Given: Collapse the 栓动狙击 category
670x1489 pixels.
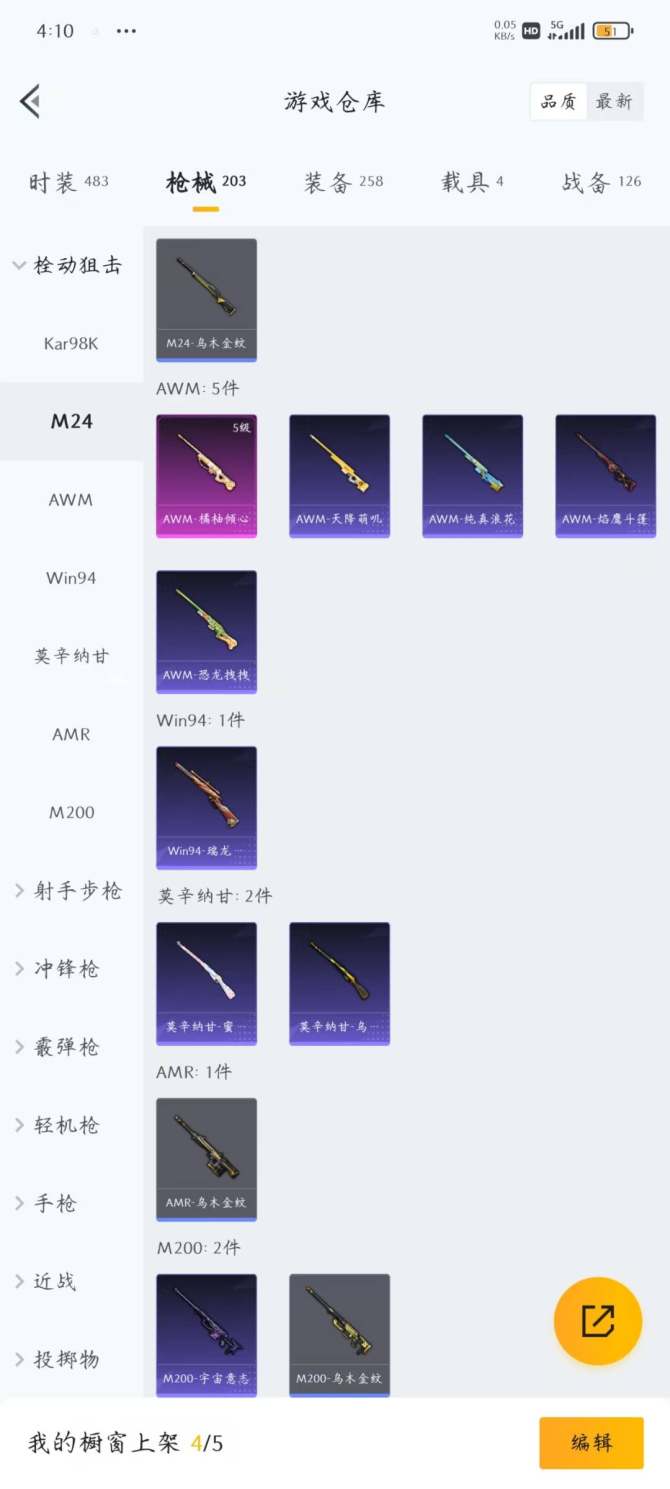Looking at the screenshot, I should [68, 265].
